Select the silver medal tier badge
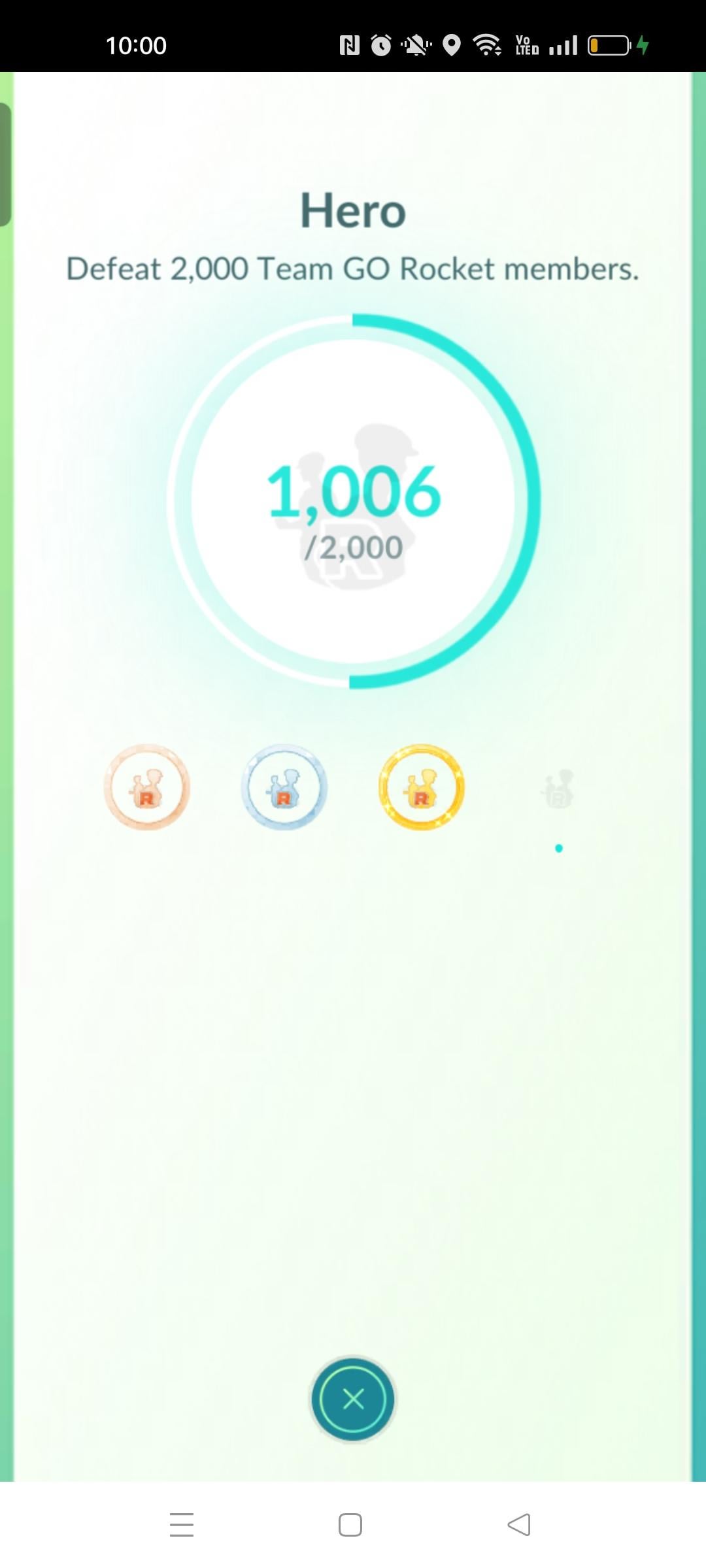Image resolution: width=706 pixels, height=1568 pixels. [x=284, y=787]
